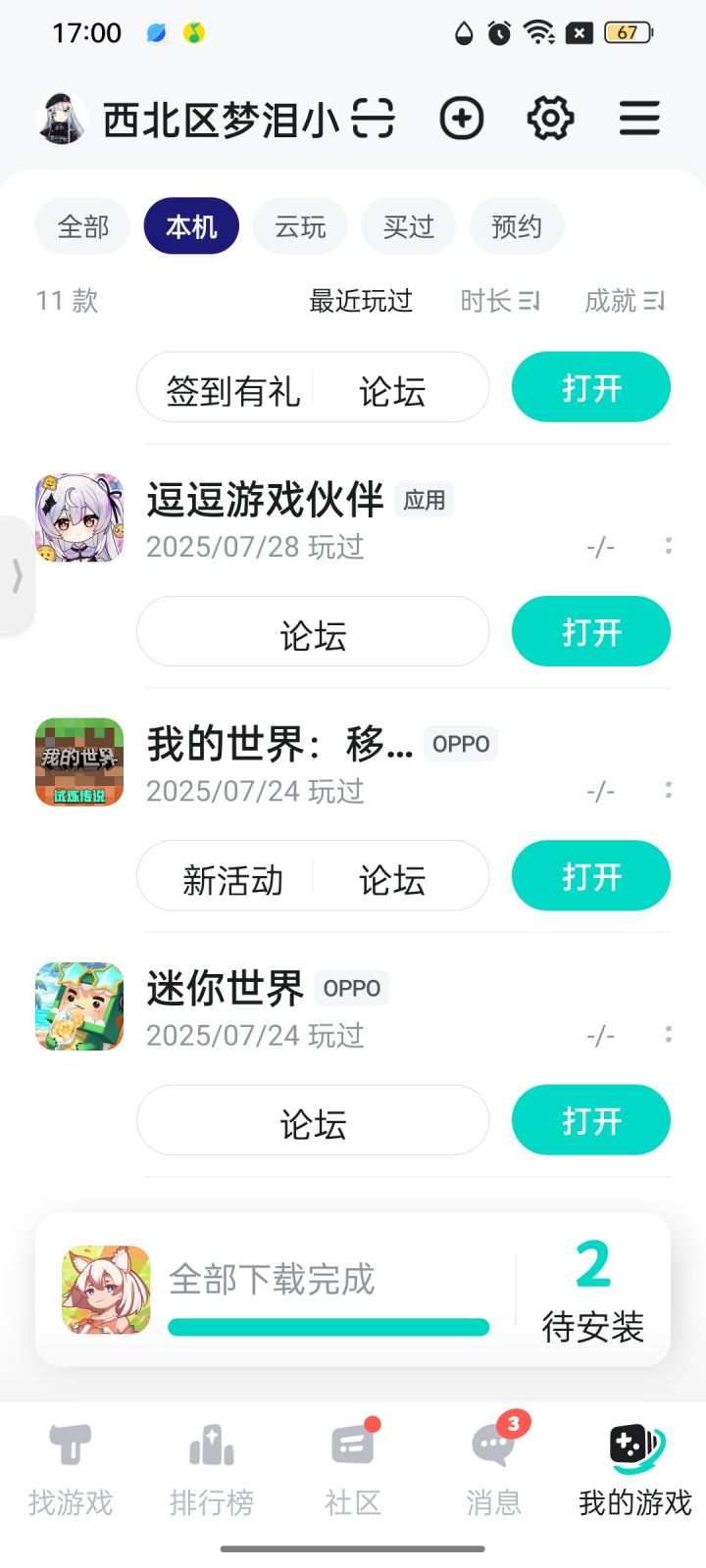Switch to the 全部 filter chip
Image resolution: width=706 pixels, height=1568 pixels.
[x=83, y=226]
